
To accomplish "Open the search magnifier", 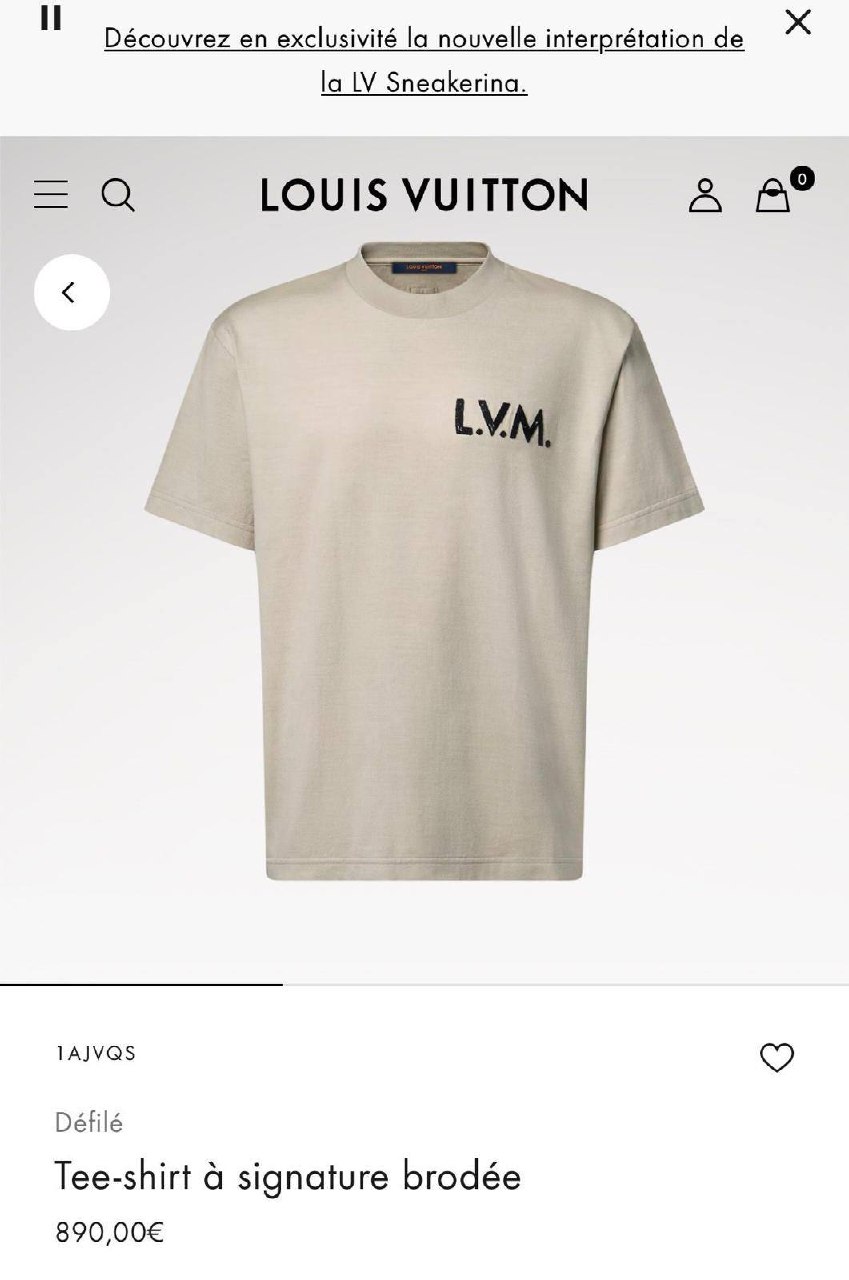I will point(118,195).
